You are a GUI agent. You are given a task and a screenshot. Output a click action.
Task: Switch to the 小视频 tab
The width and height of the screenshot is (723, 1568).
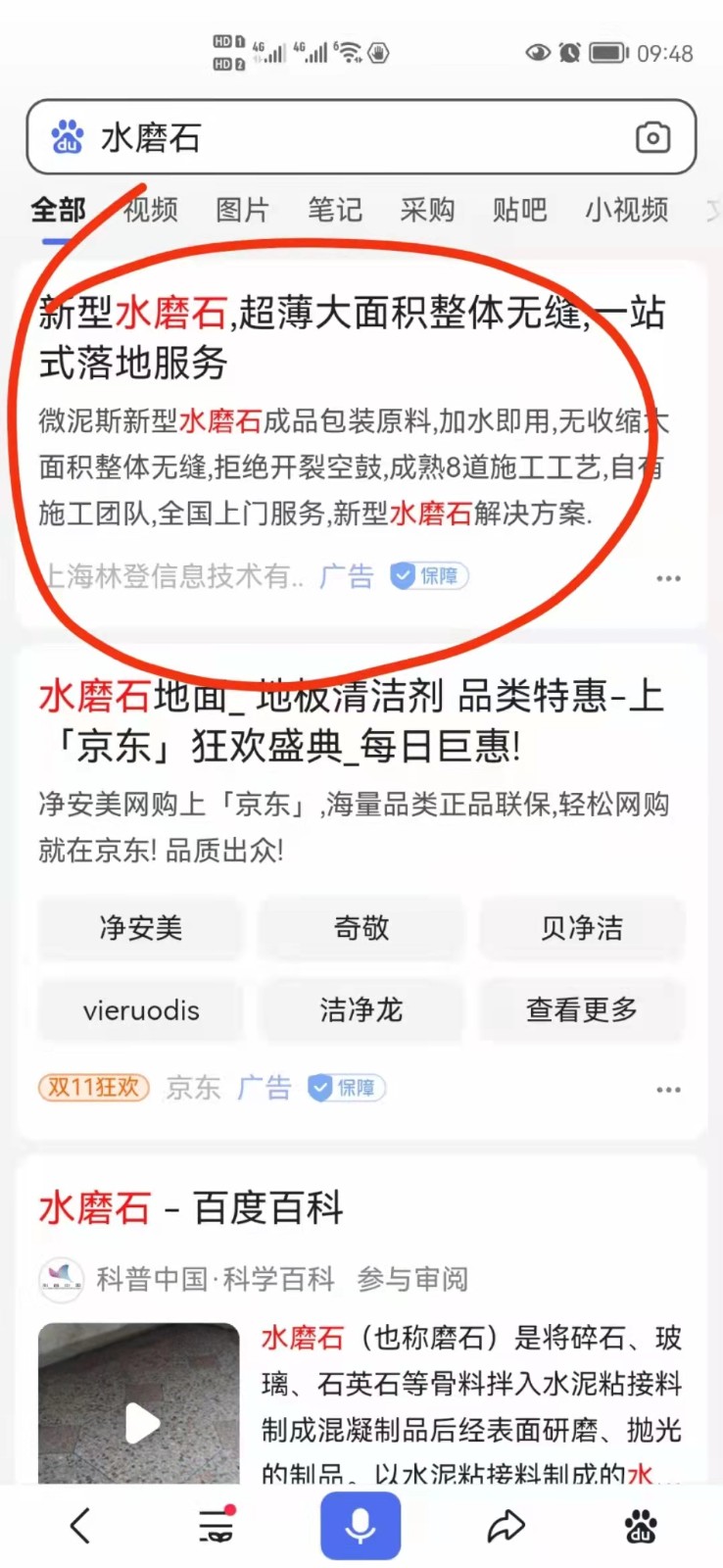[x=627, y=210]
